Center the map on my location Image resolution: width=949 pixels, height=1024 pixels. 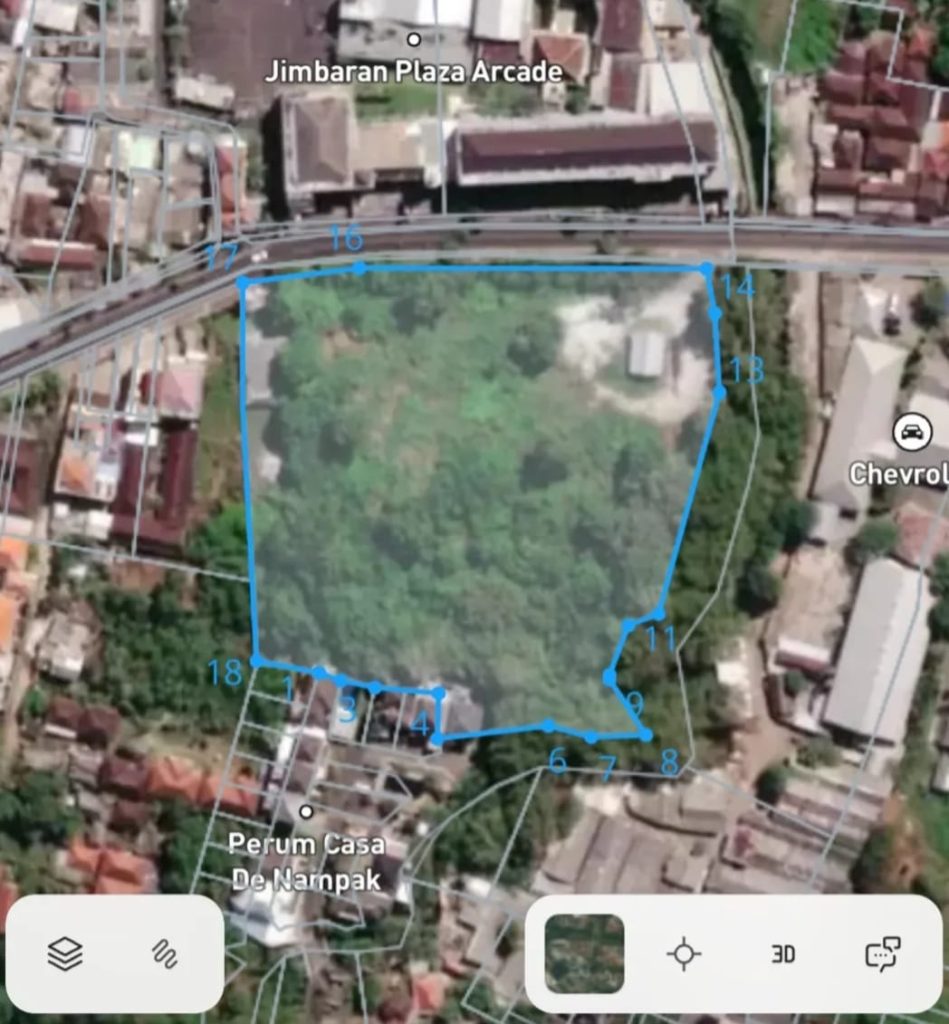[x=684, y=954]
